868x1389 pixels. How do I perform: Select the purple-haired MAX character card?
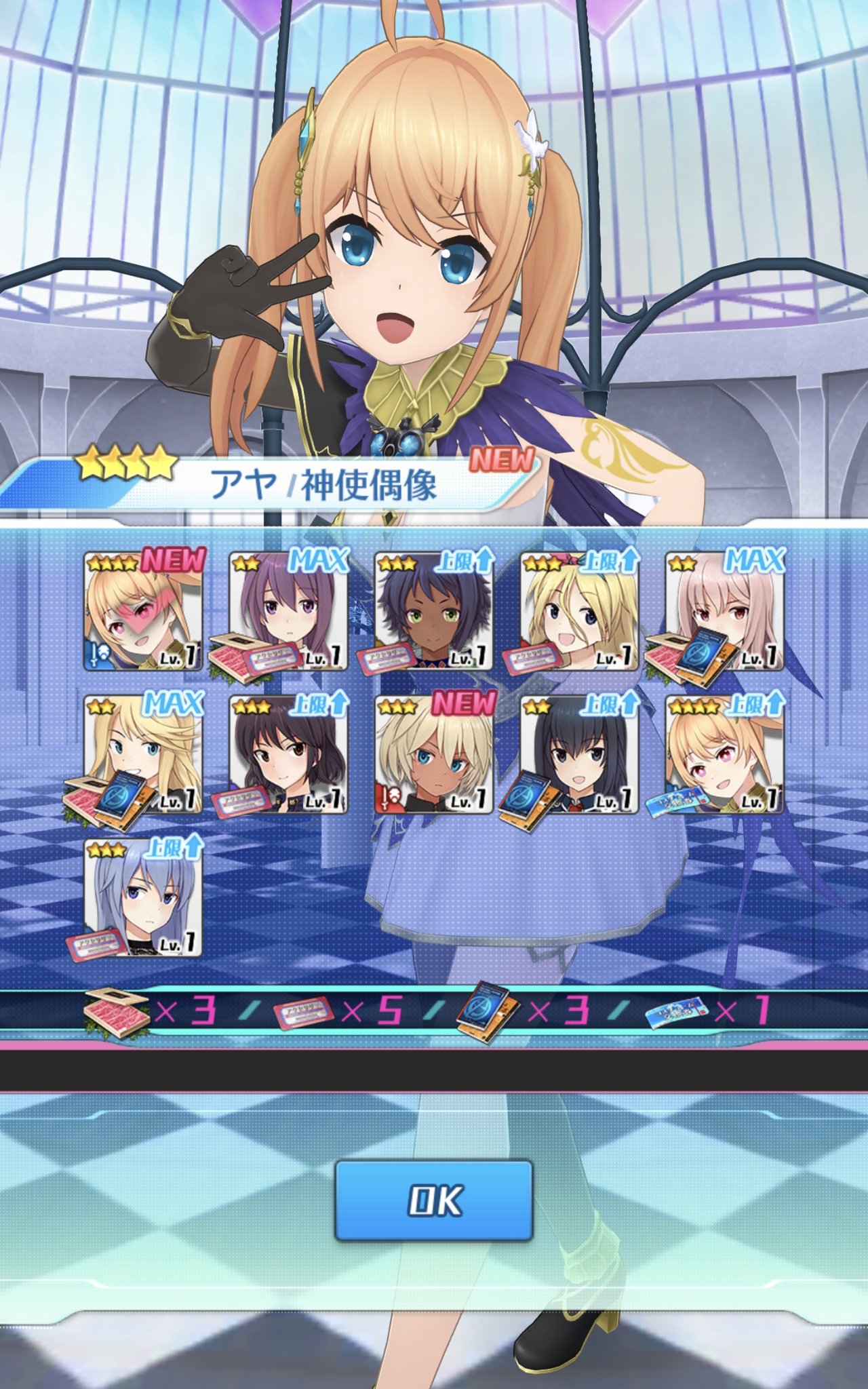pyautogui.click(x=288, y=612)
